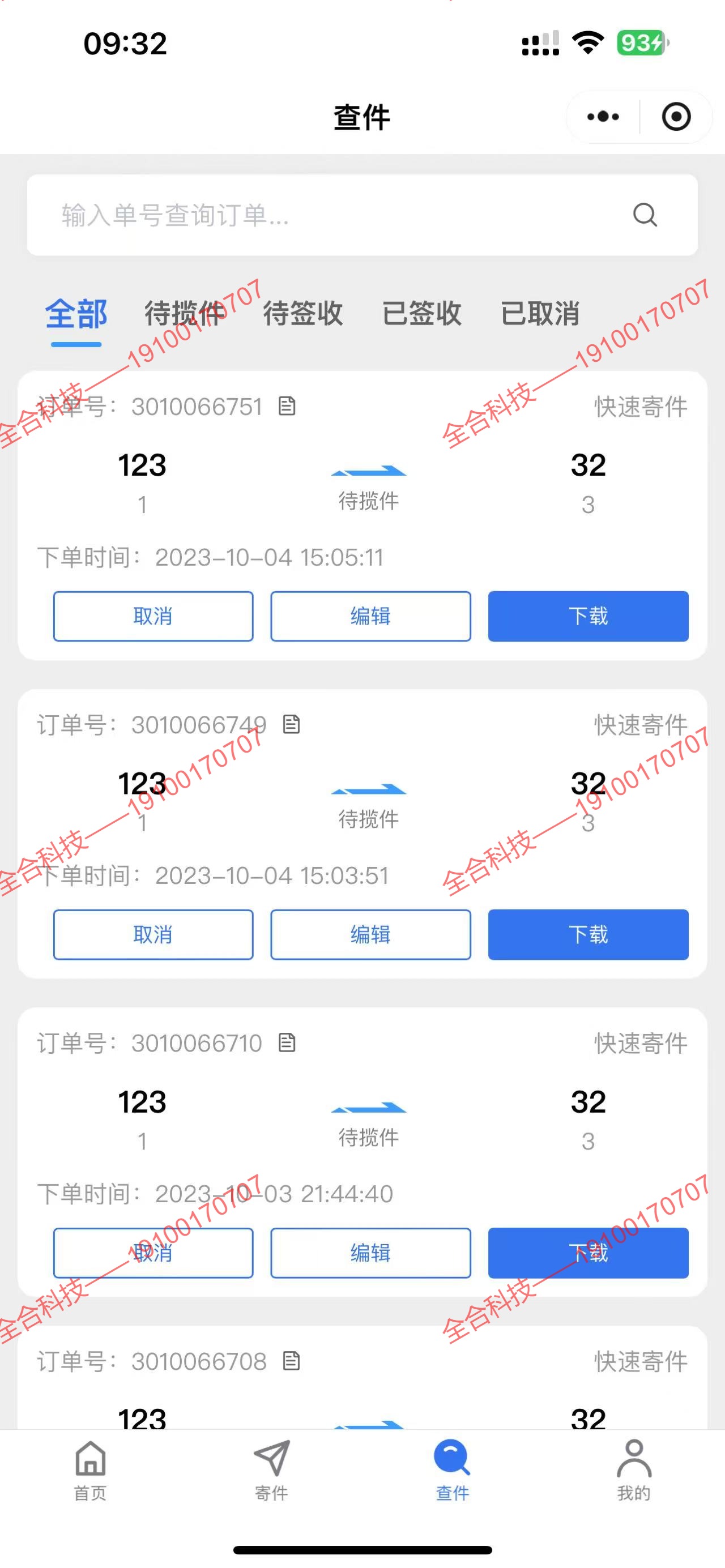Viewport: 725px width, 1568px height.
Task: Cancel order 3010066751
Action: tap(153, 616)
